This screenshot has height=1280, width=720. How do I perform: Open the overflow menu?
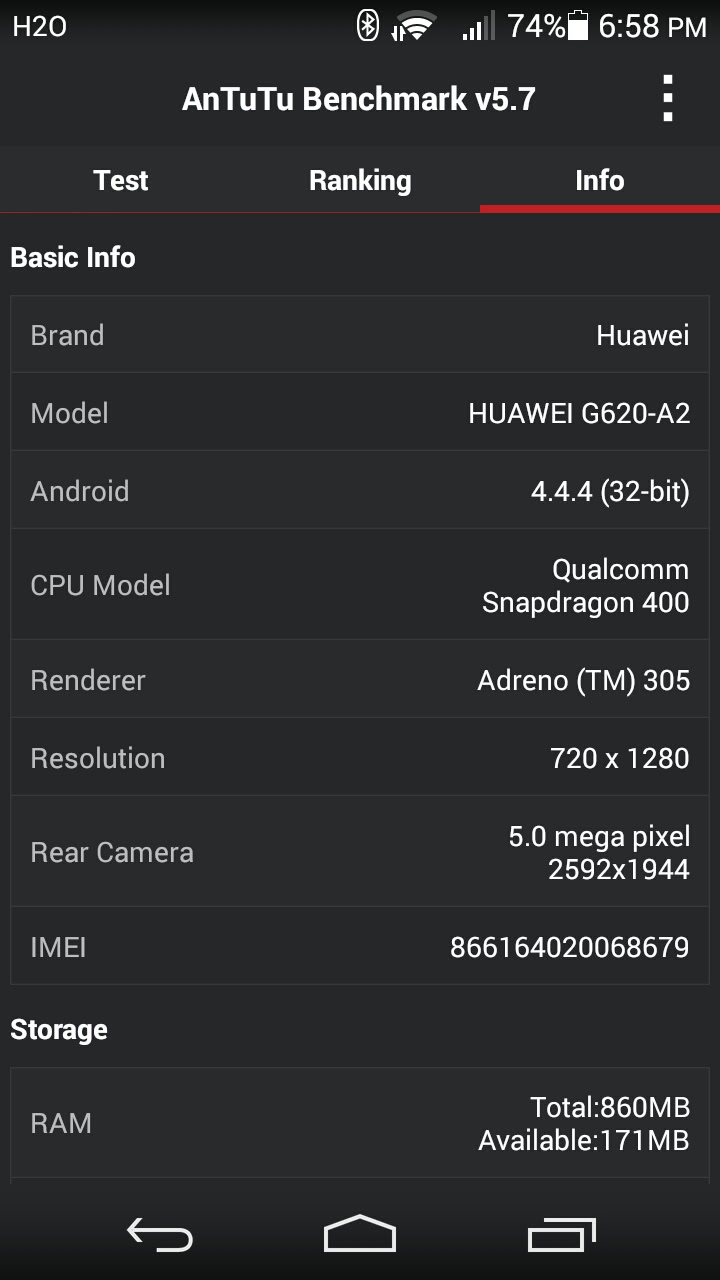tap(668, 99)
